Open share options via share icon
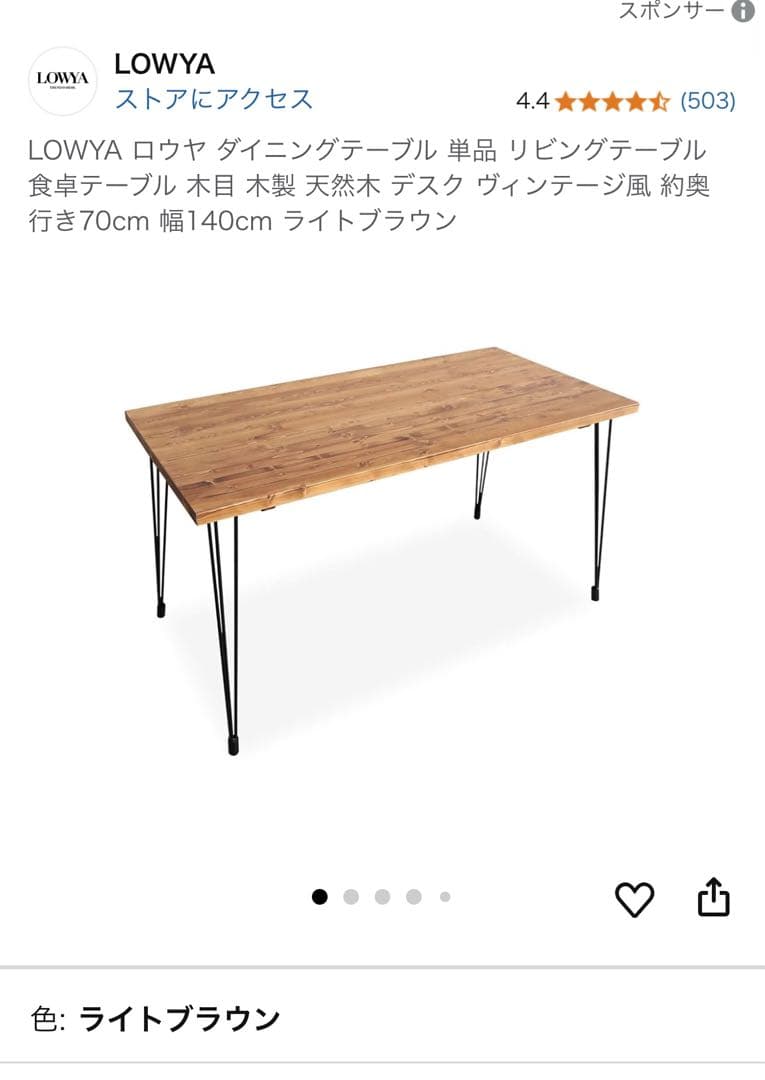This screenshot has height=1080, width=765. [716, 898]
